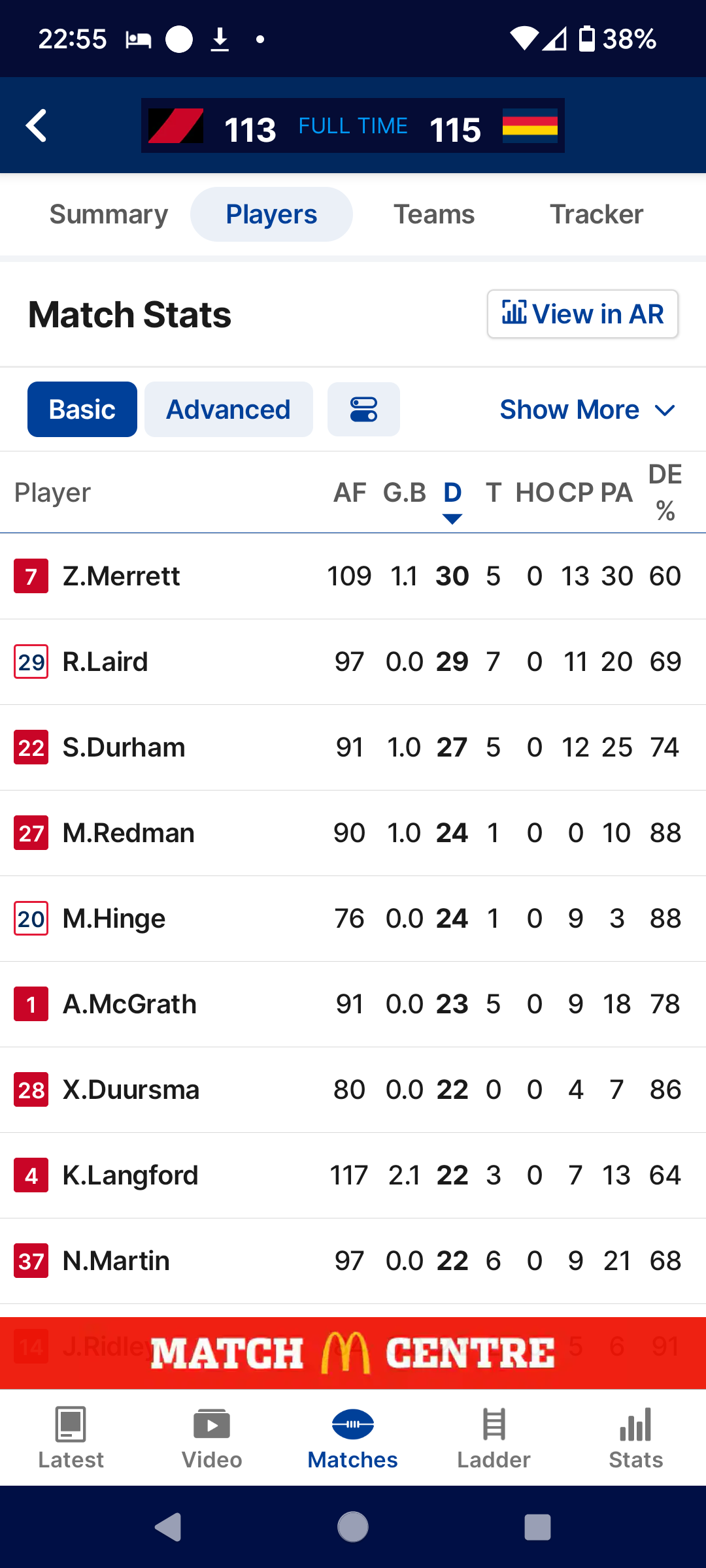
Task: Select the Basic stats view
Action: [82, 410]
